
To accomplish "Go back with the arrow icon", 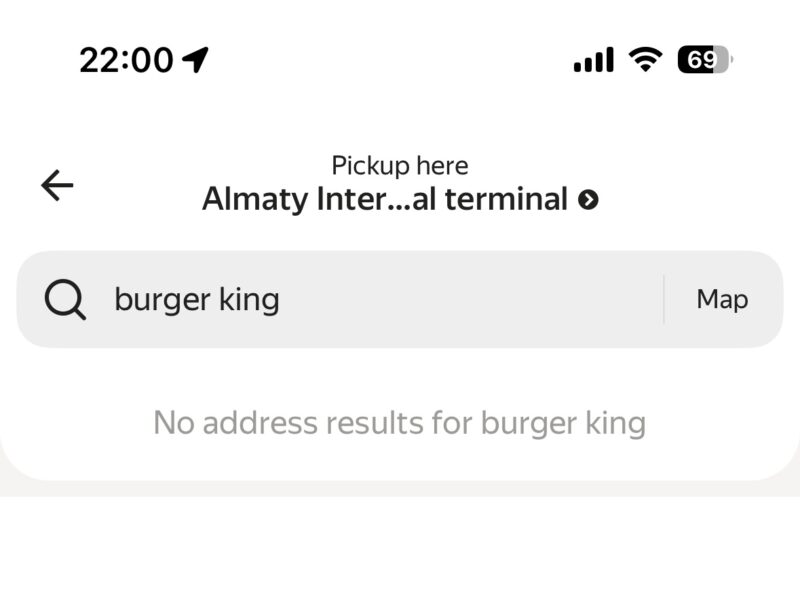I will [x=57, y=184].
